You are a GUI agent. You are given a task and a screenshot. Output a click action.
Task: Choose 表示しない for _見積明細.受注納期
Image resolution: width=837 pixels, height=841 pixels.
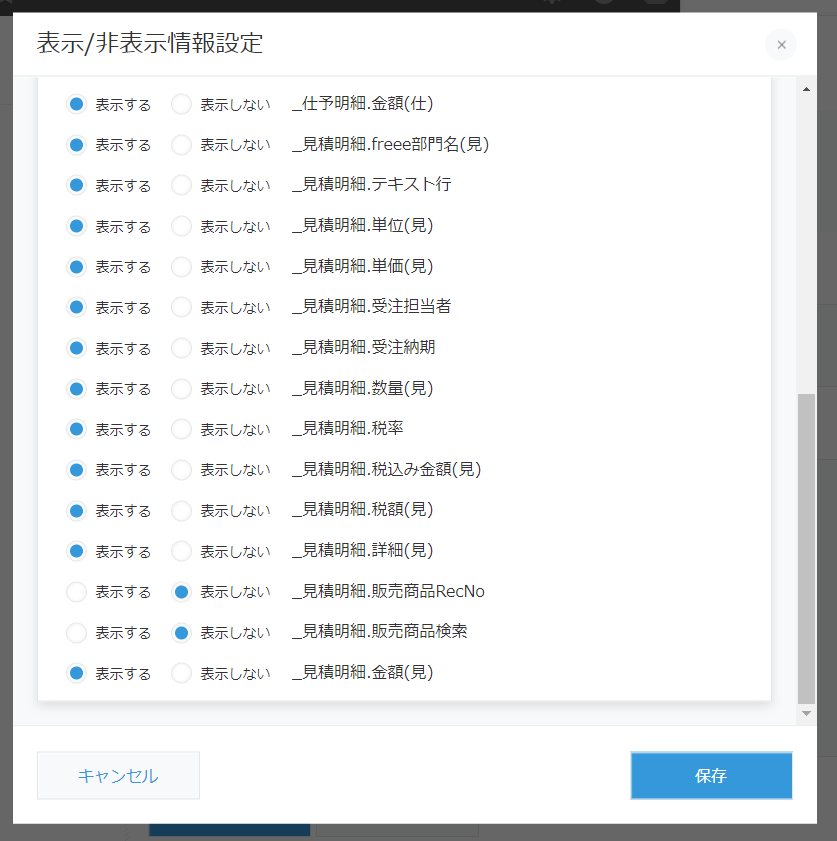coord(181,348)
